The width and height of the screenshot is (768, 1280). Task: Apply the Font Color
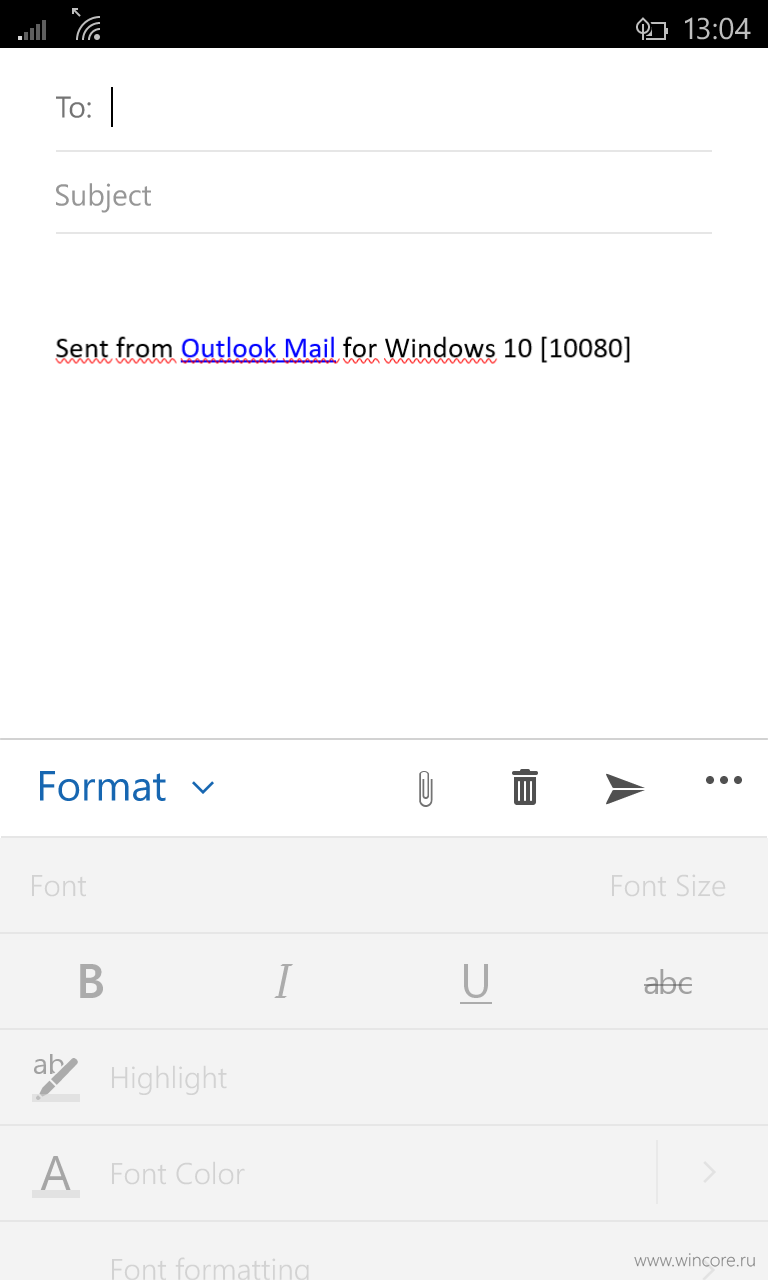tap(328, 1174)
